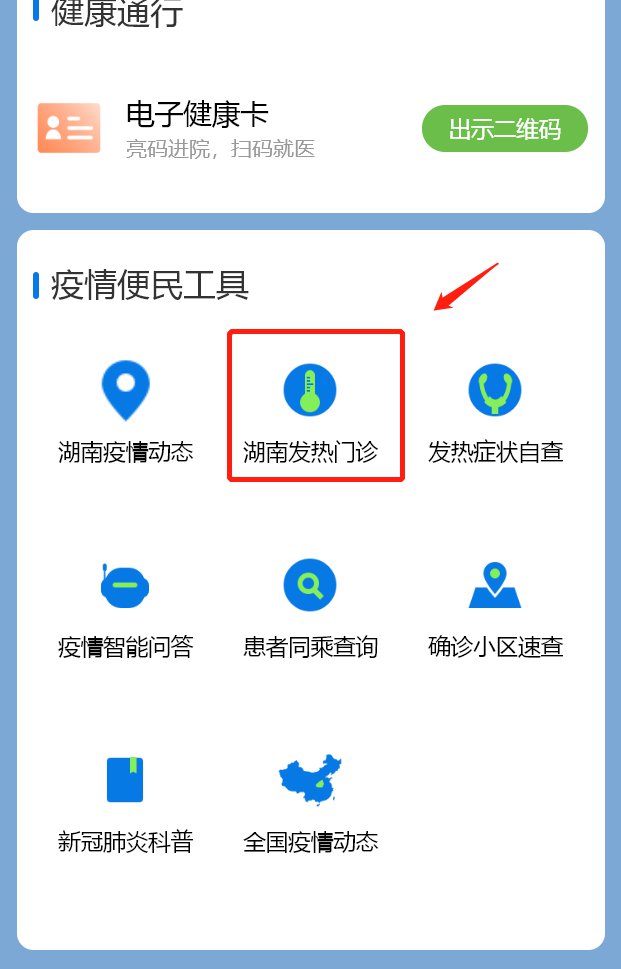Open the 电子健康卡 card
This screenshot has height=969, width=621.
coord(197,128)
